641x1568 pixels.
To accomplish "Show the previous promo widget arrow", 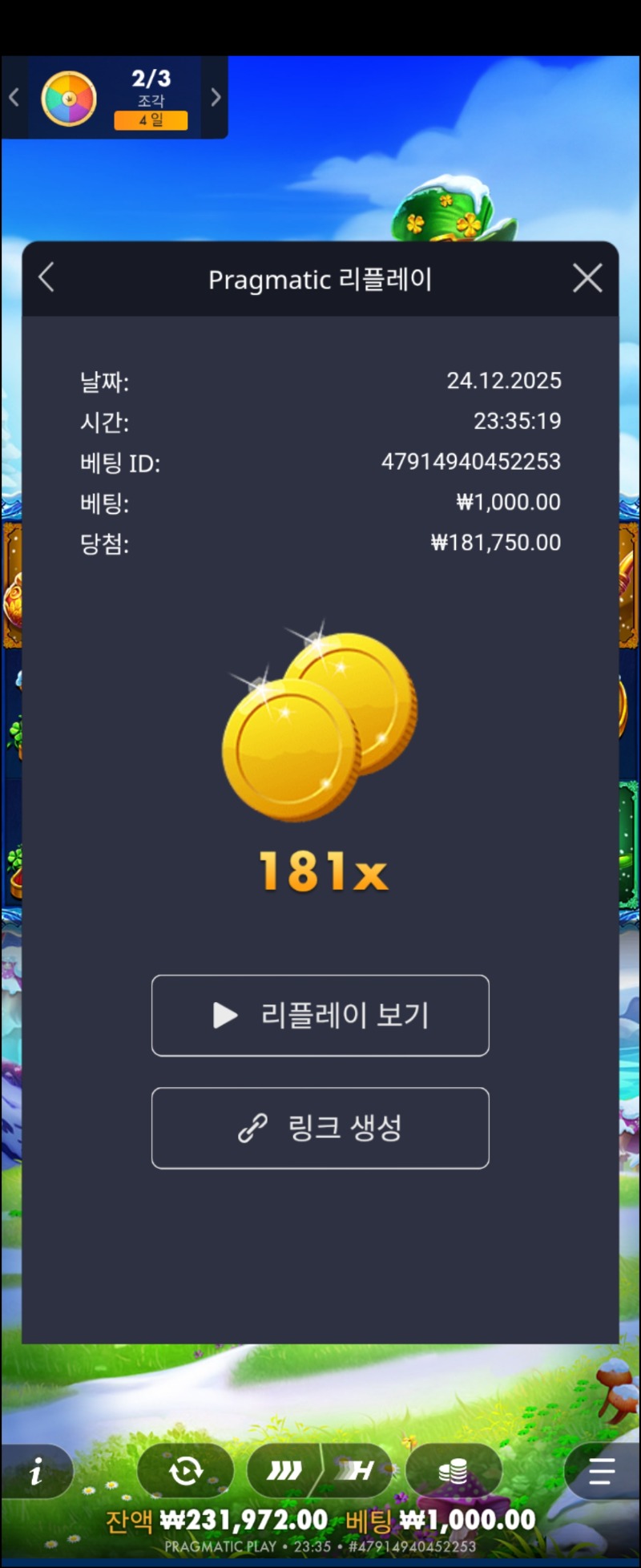I will [x=14, y=98].
